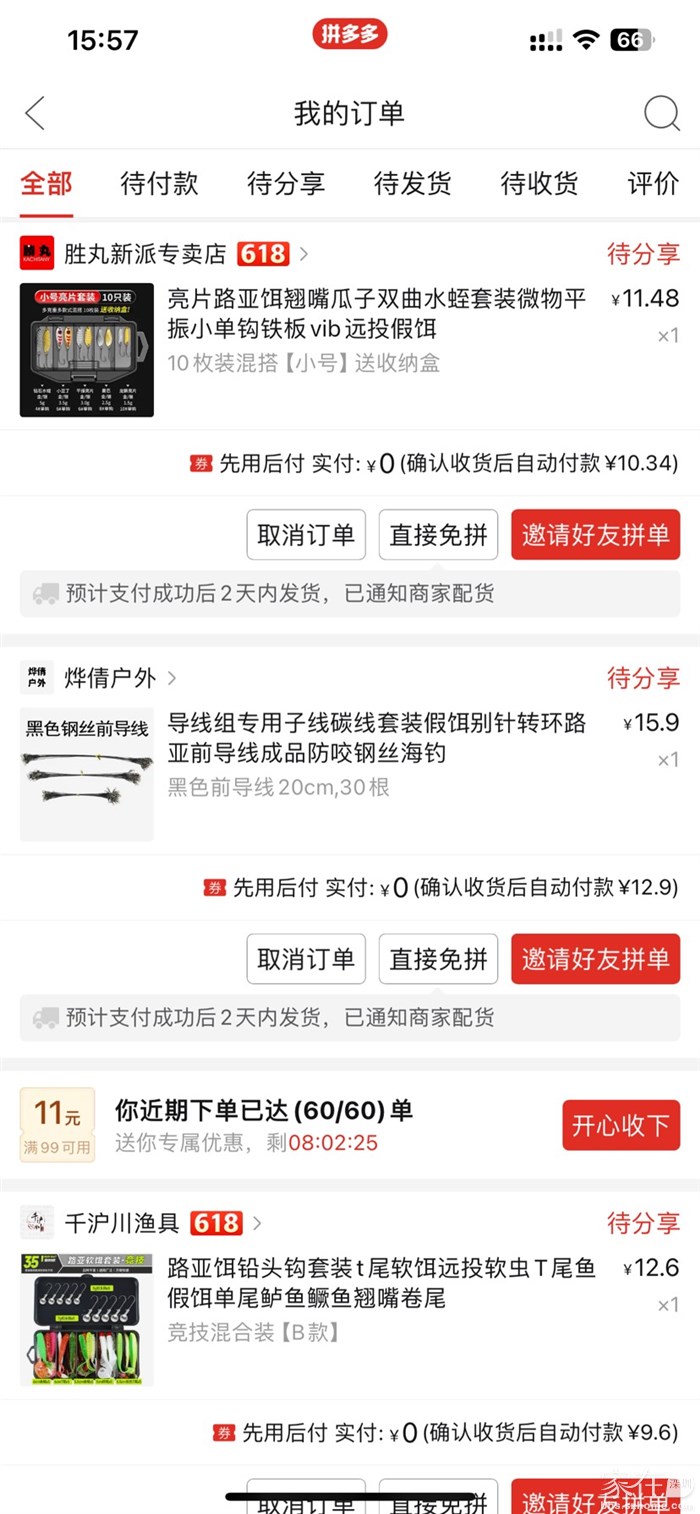
Task: Visit the 烨倩户外 shop
Action: click(110, 678)
